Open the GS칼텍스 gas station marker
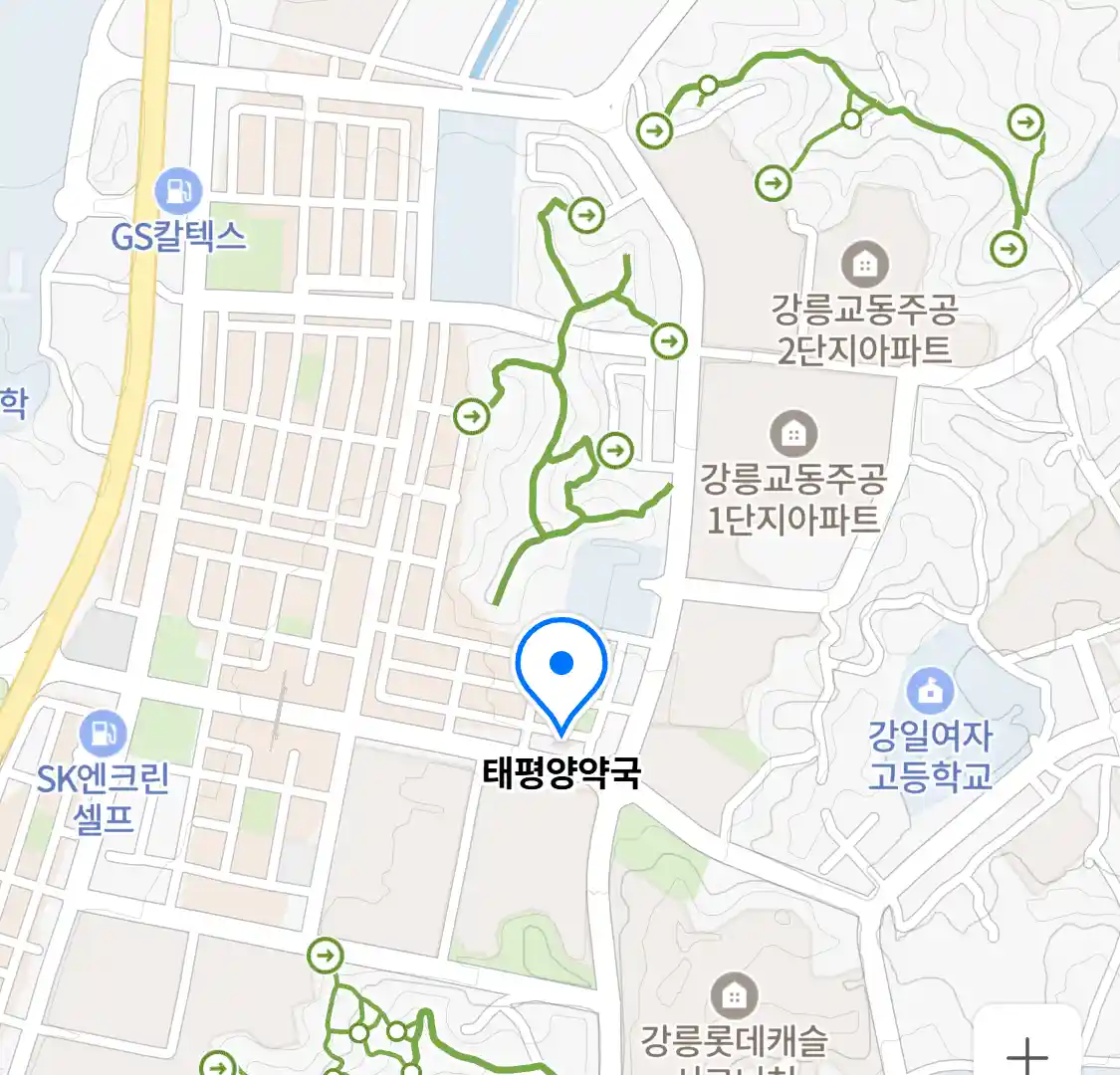 (x=178, y=191)
